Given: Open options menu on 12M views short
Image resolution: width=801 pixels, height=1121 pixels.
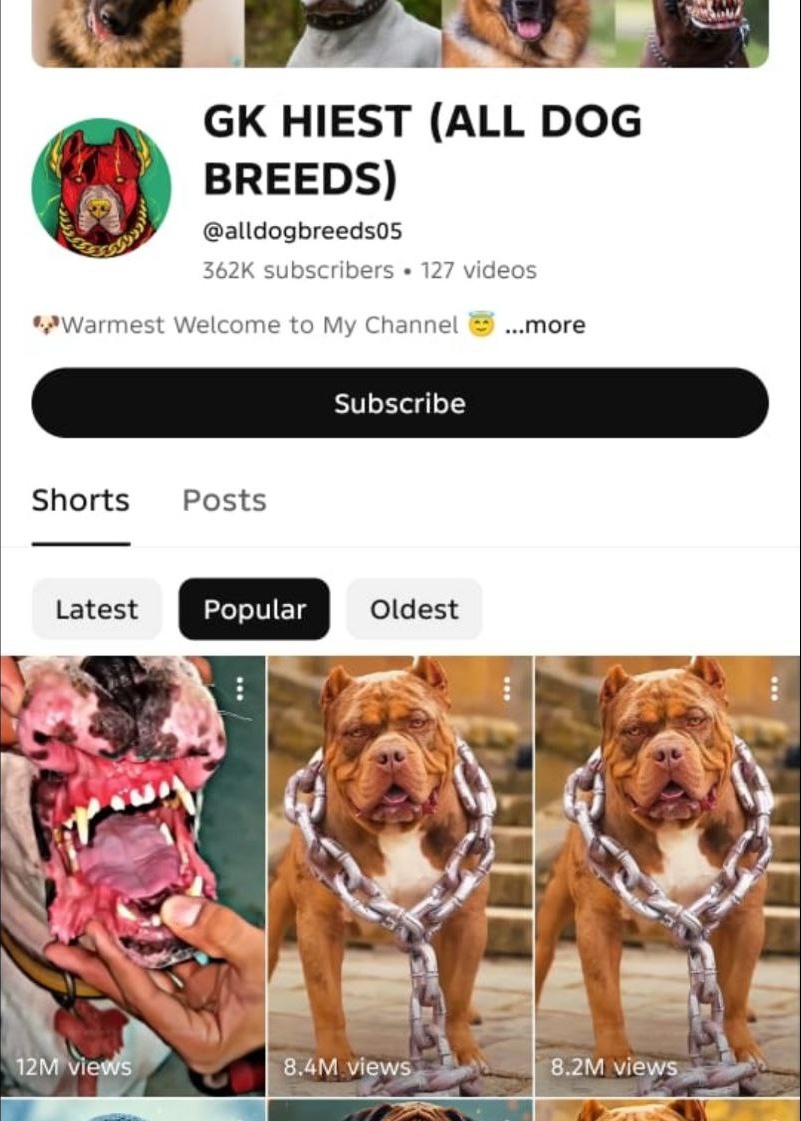Looking at the screenshot, I should (x=240, y=688).
